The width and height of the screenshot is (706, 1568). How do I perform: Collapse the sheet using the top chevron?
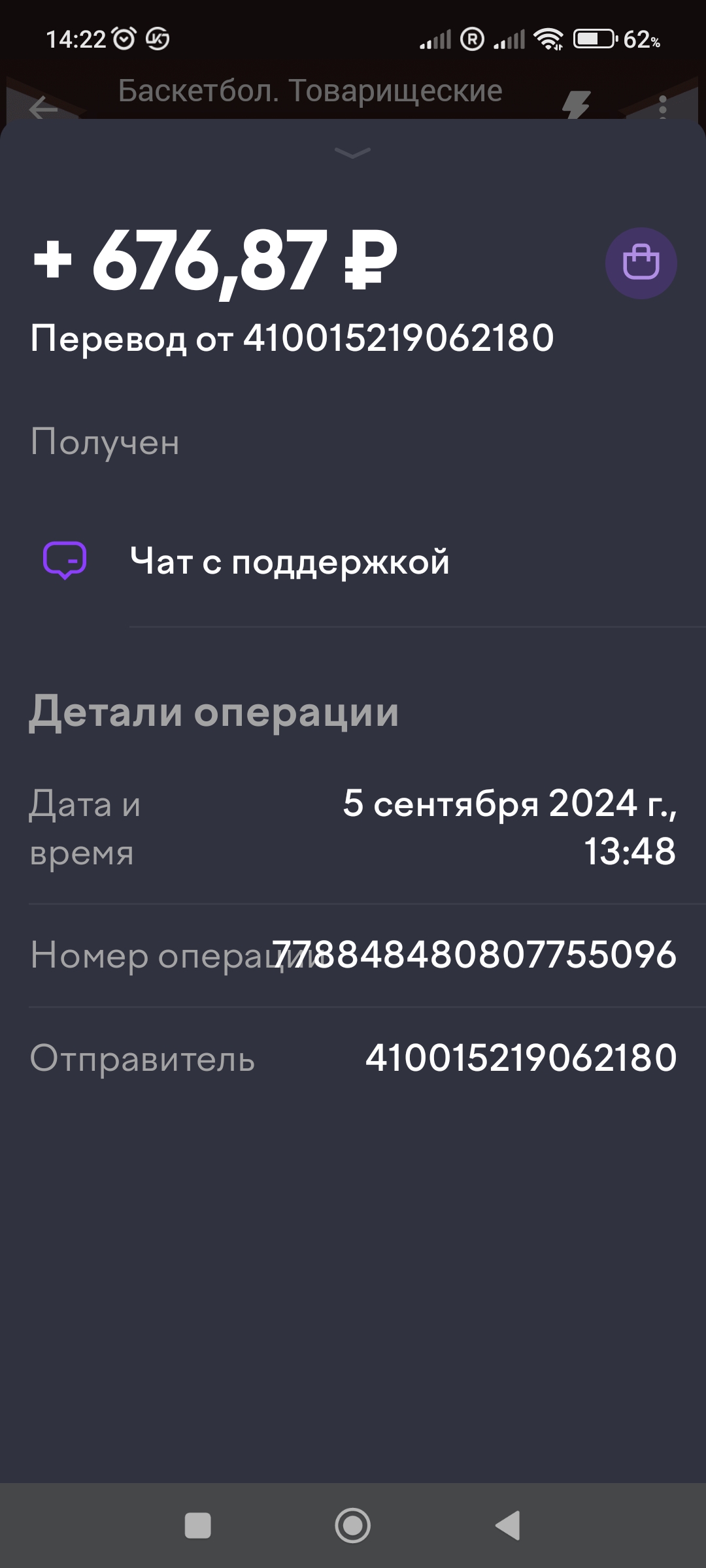coord(352,153)
